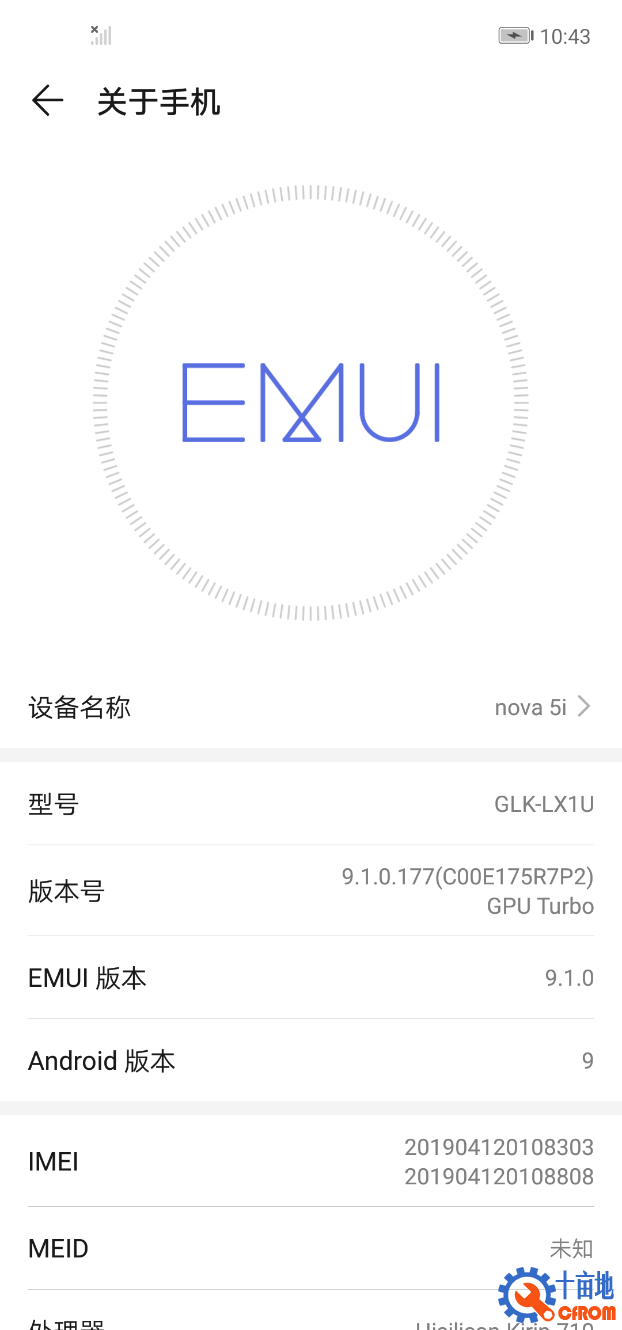Screen dimensions: 622x1330
Task: Open the 设备名称 row showing nova 5i
Action: click(311, 707)
